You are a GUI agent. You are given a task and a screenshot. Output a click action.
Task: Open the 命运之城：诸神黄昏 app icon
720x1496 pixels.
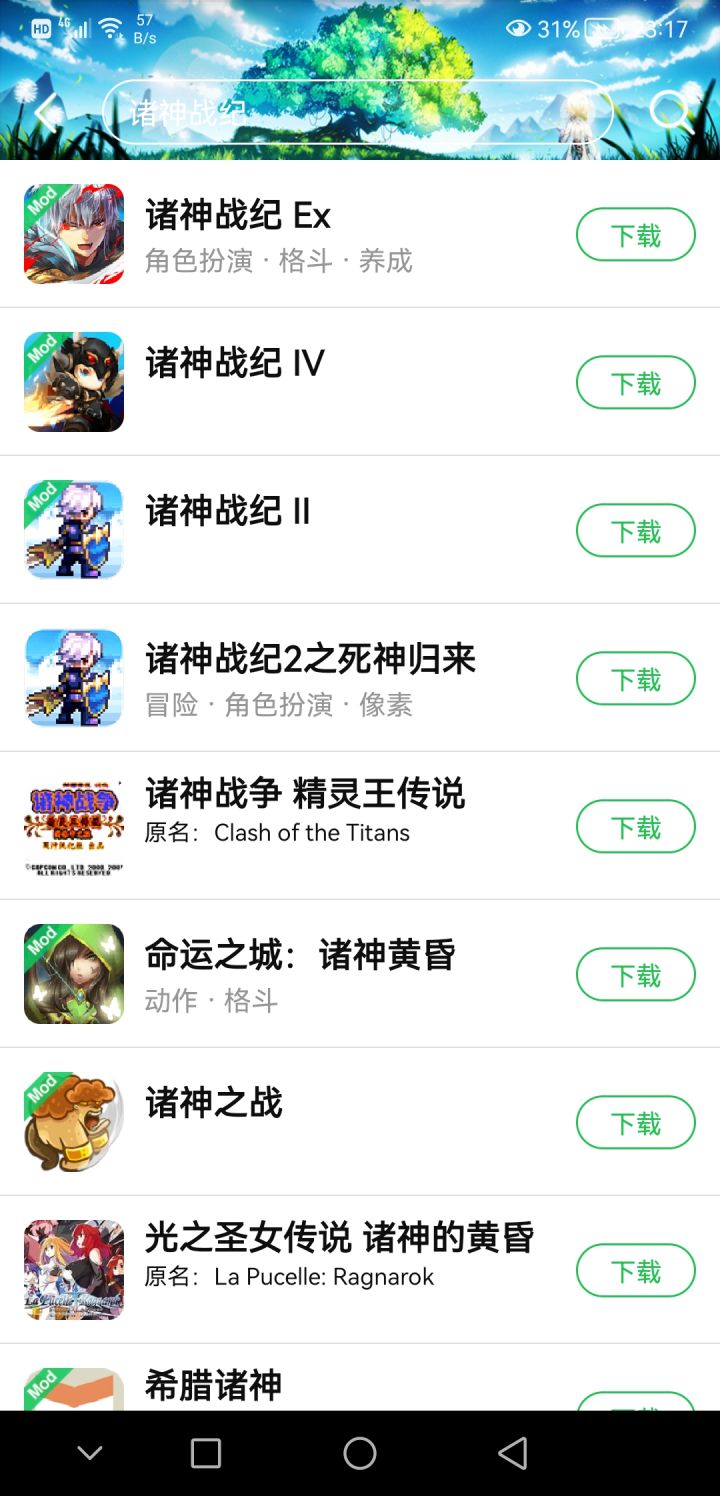(73, 974)
